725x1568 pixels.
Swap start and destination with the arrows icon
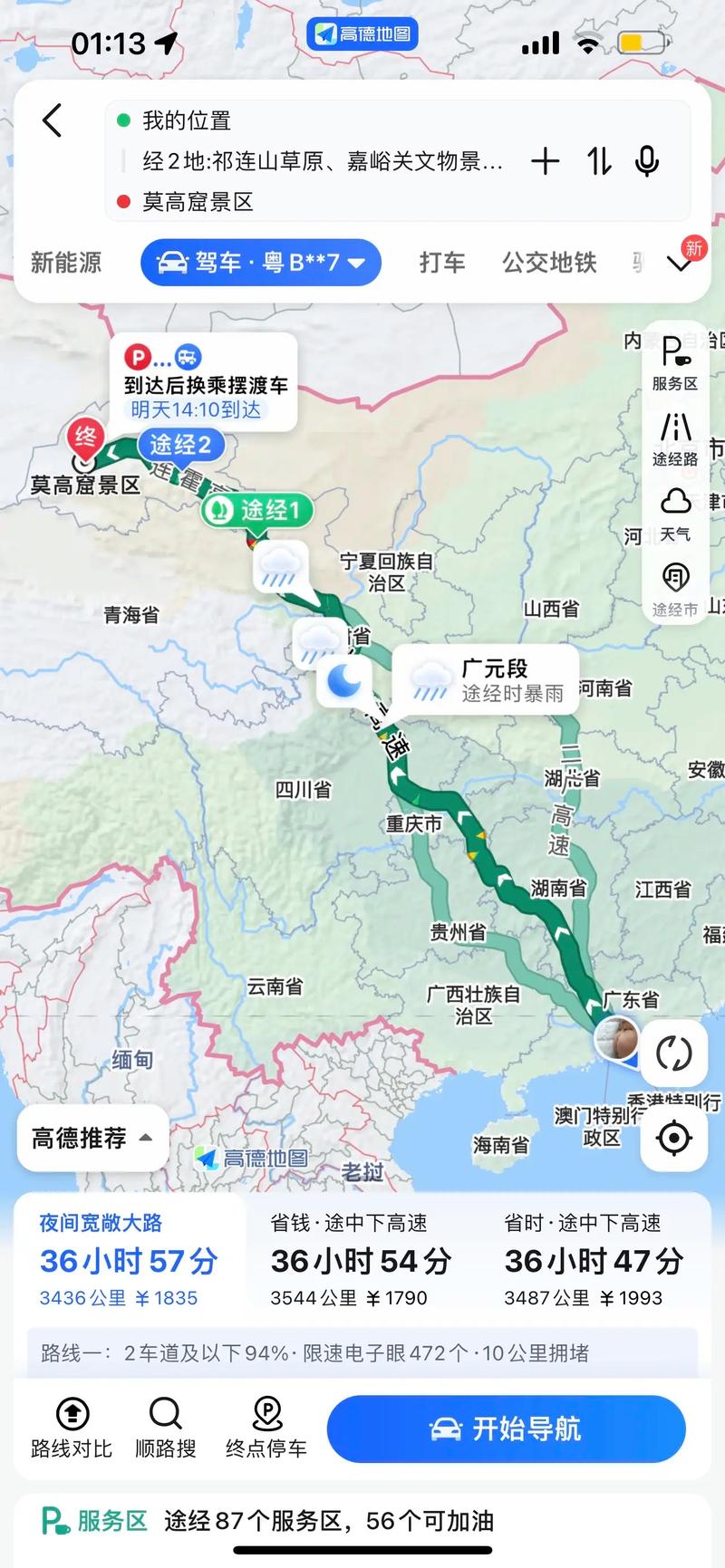[x=598, y=160]
